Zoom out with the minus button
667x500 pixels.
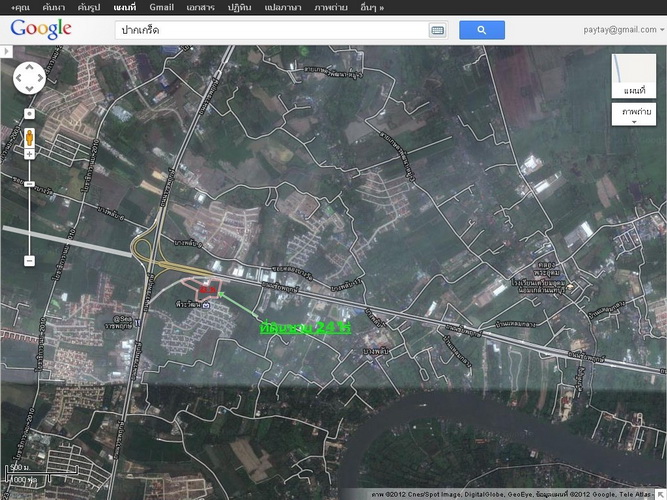(29, 260)
